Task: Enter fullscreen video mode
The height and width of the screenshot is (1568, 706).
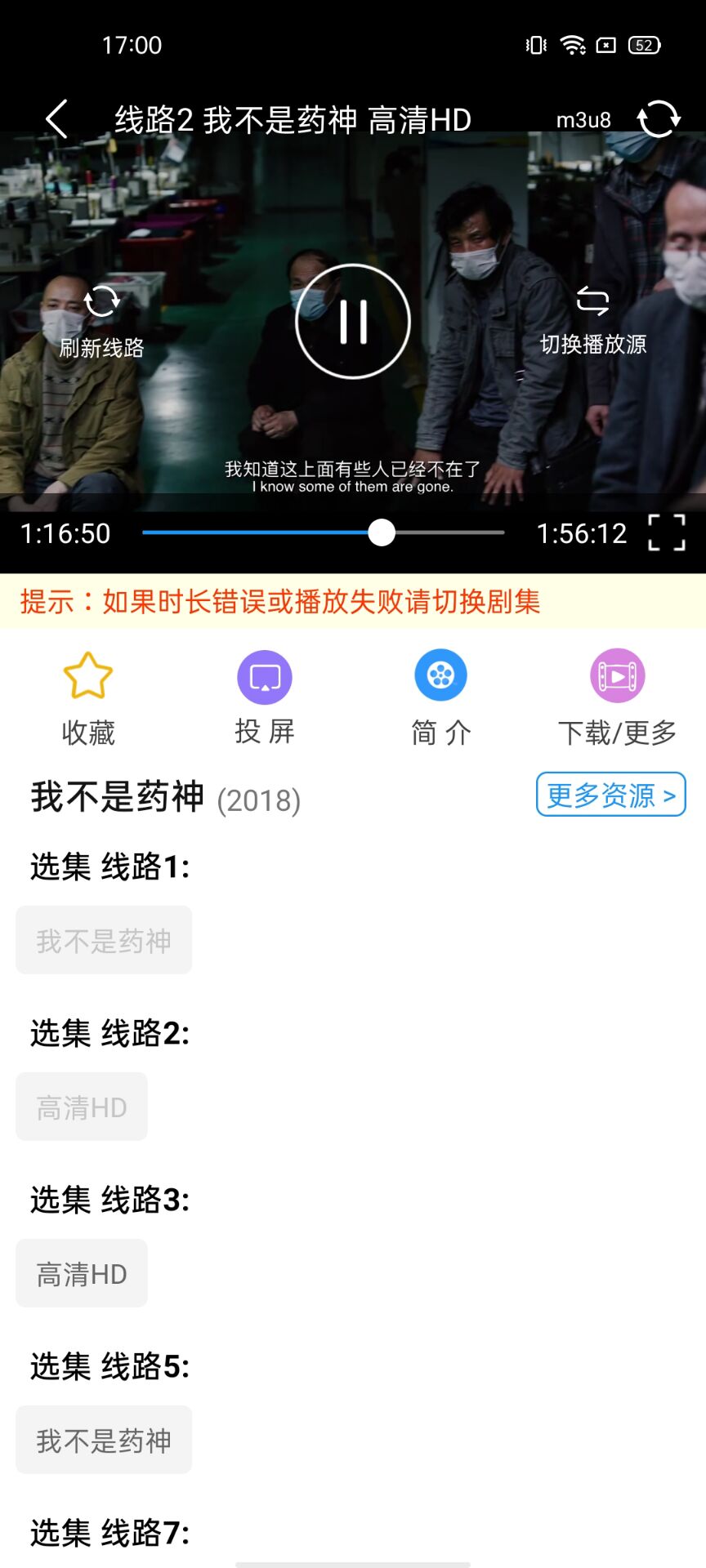Action: pyautogui.click(x=666, y=533)
